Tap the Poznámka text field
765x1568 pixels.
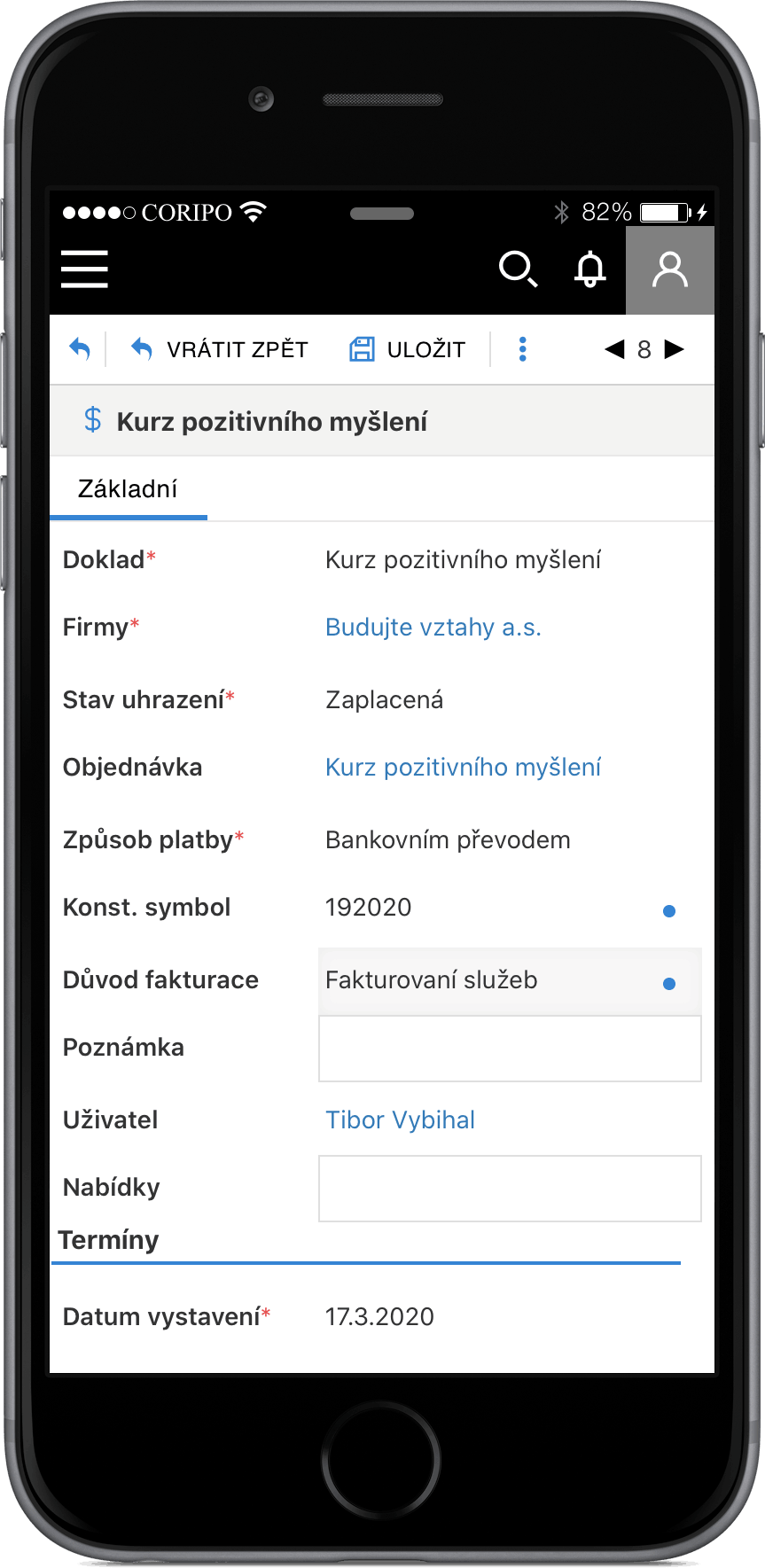pos(510,1049)
